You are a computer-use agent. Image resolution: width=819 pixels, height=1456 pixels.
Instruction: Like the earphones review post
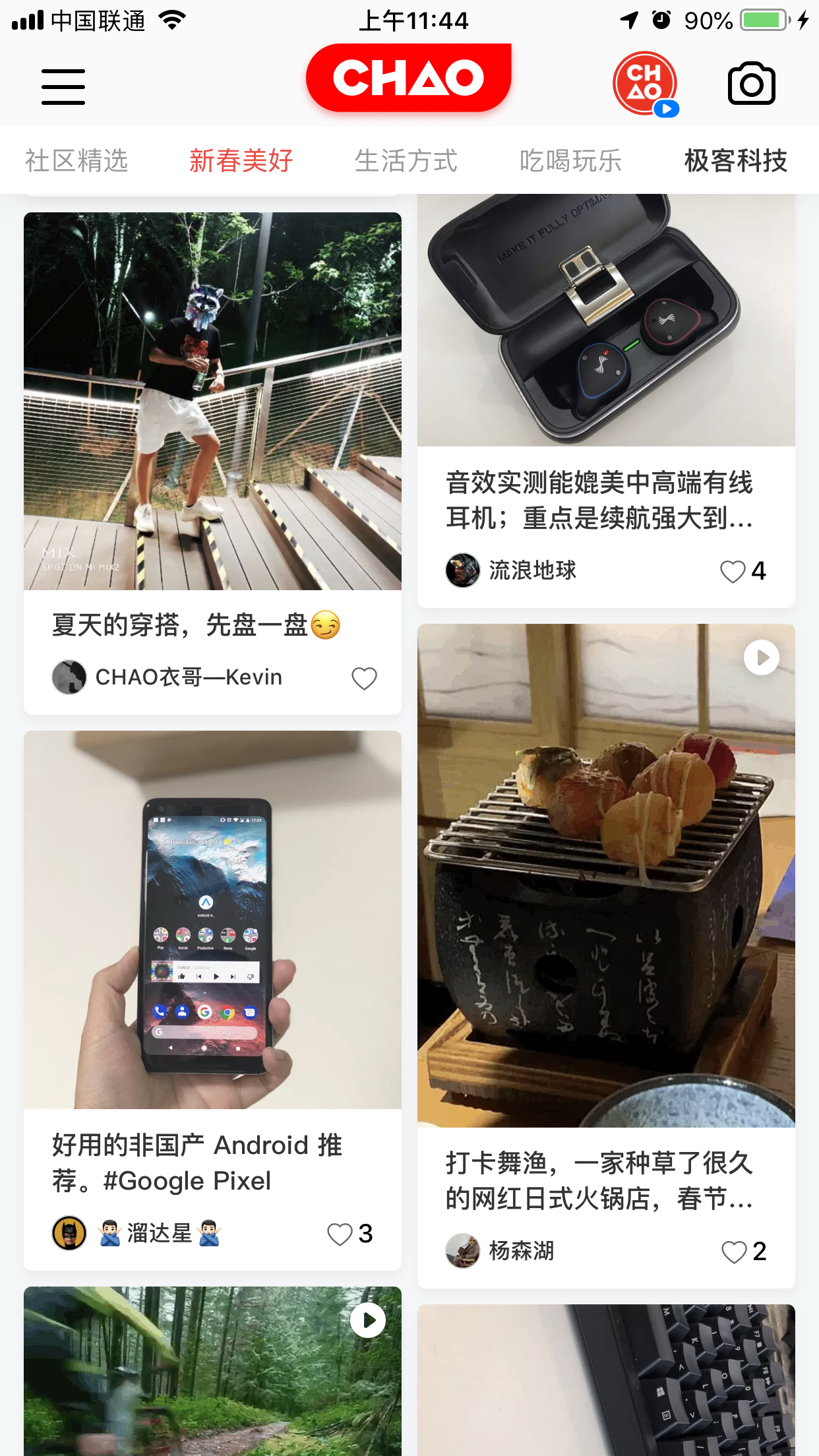pos(732,571)
